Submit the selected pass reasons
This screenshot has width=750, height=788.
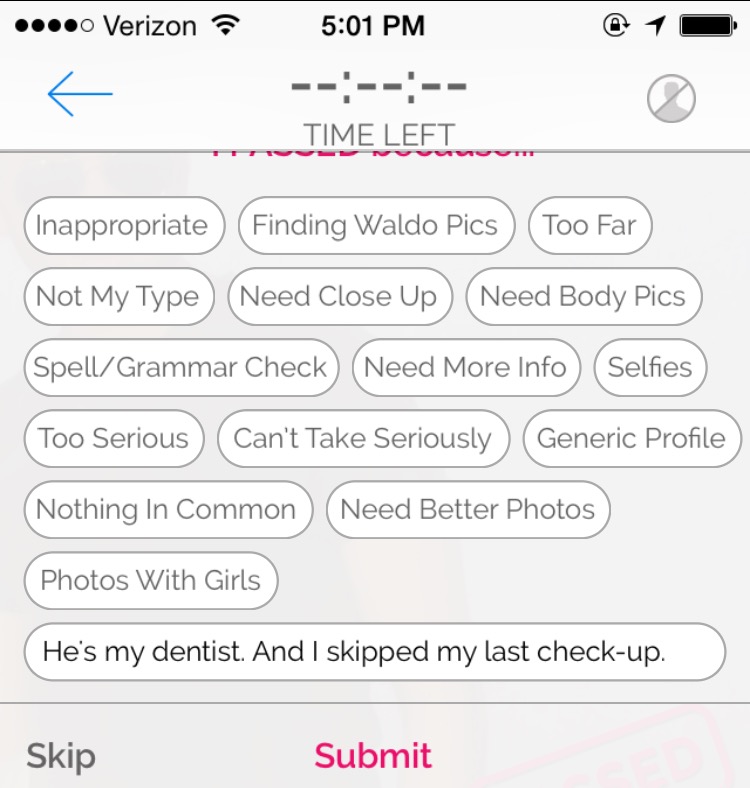click(x=373, y=756)
